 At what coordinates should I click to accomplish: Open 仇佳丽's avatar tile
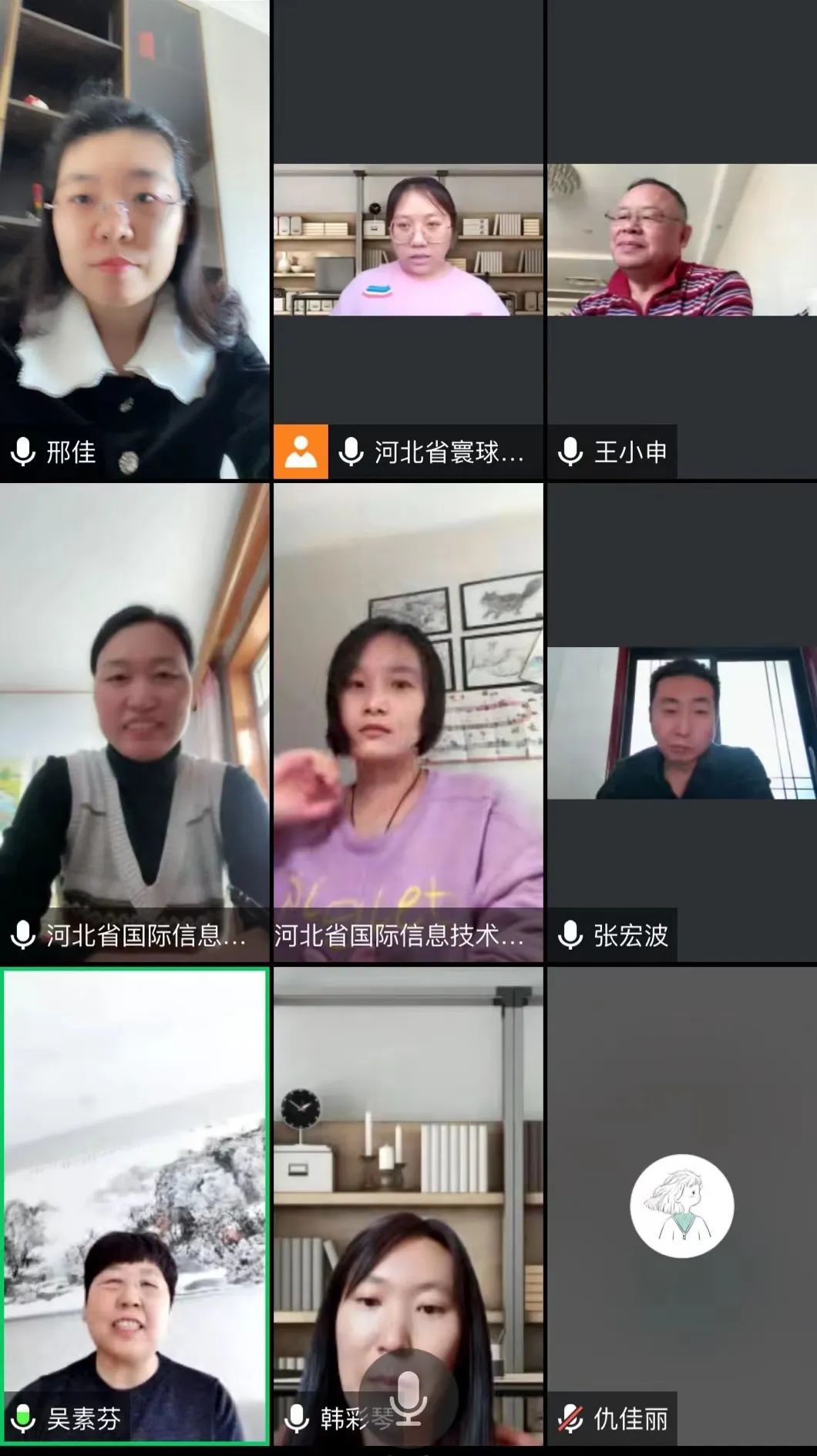click(x=681, y=1206)
